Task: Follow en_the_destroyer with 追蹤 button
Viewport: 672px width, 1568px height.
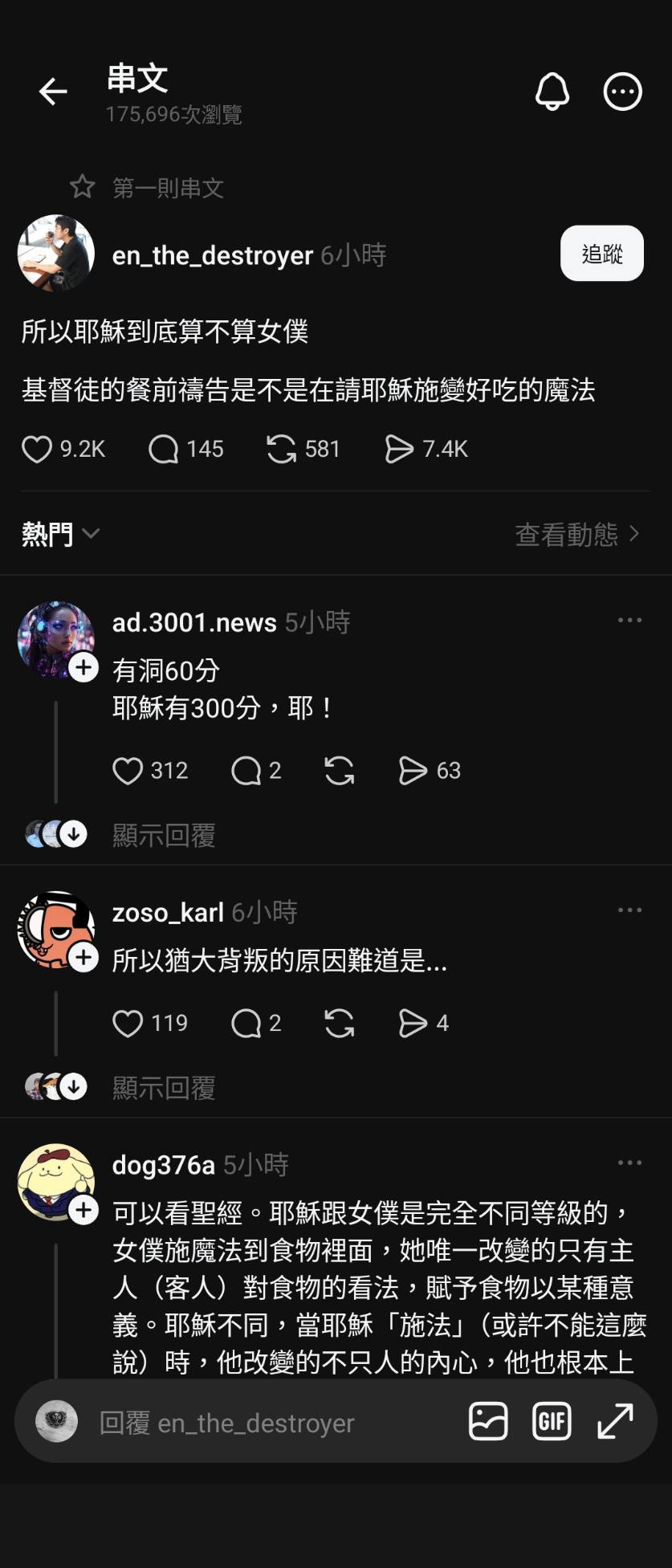Action: click(601, 254)
